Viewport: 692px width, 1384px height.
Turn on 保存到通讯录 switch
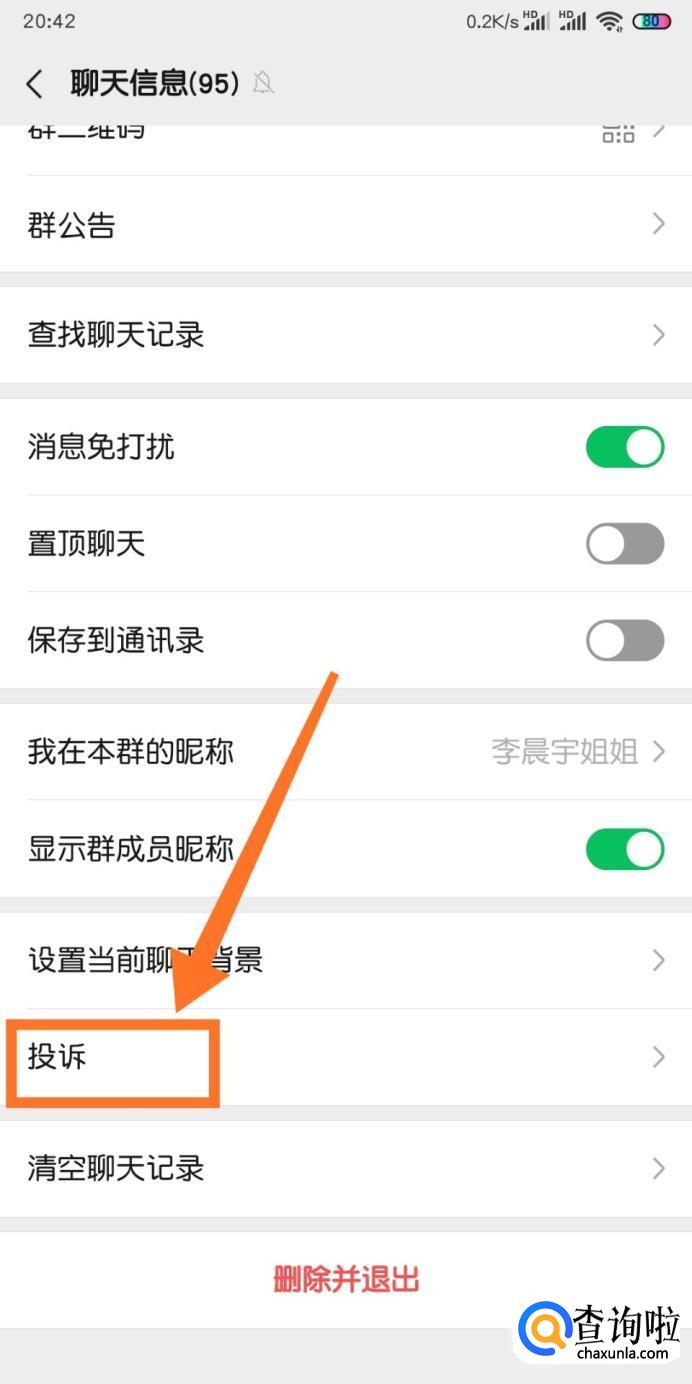click(x=624, y=641)
